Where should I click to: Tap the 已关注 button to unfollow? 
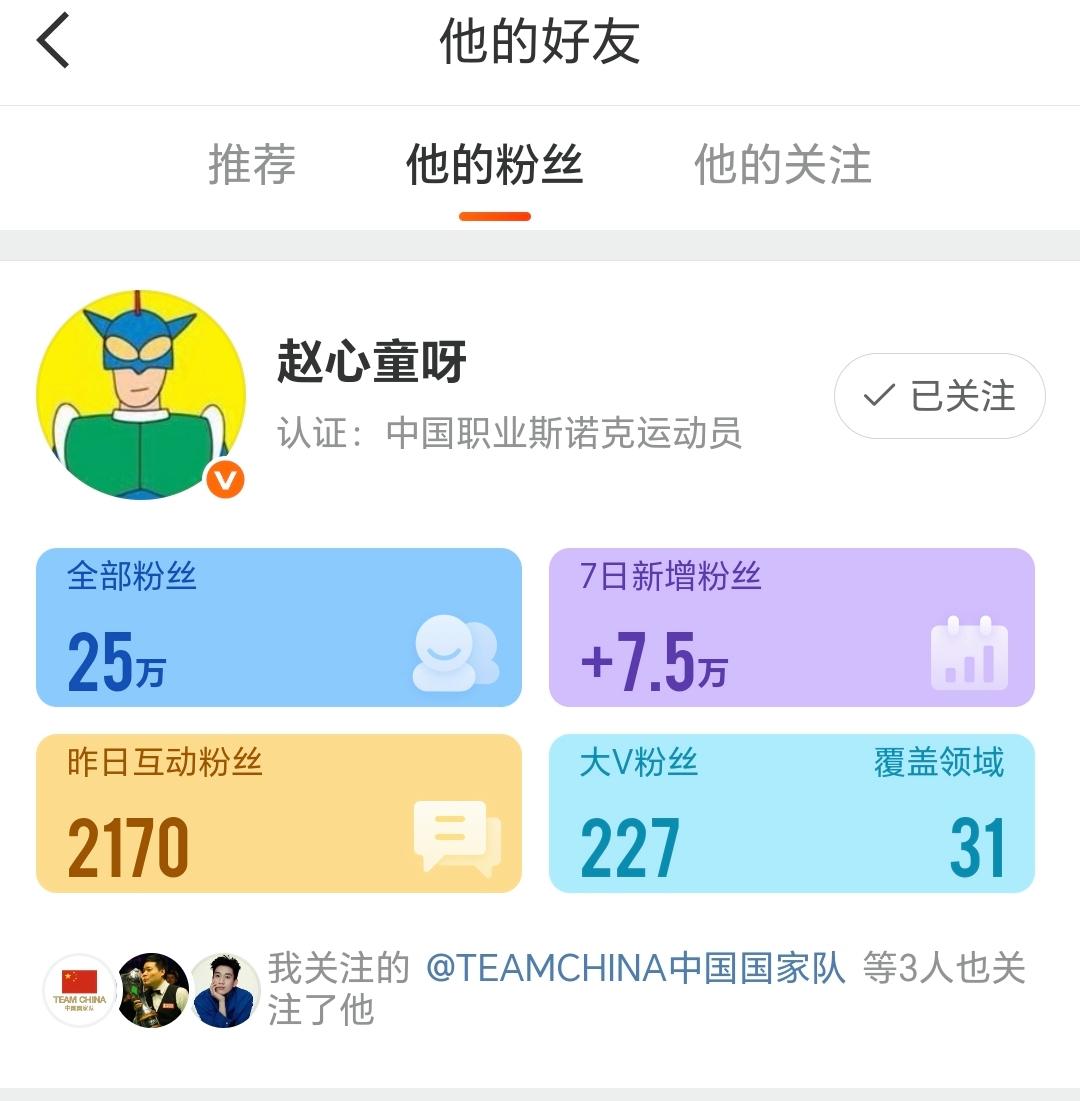coord(939,396)
